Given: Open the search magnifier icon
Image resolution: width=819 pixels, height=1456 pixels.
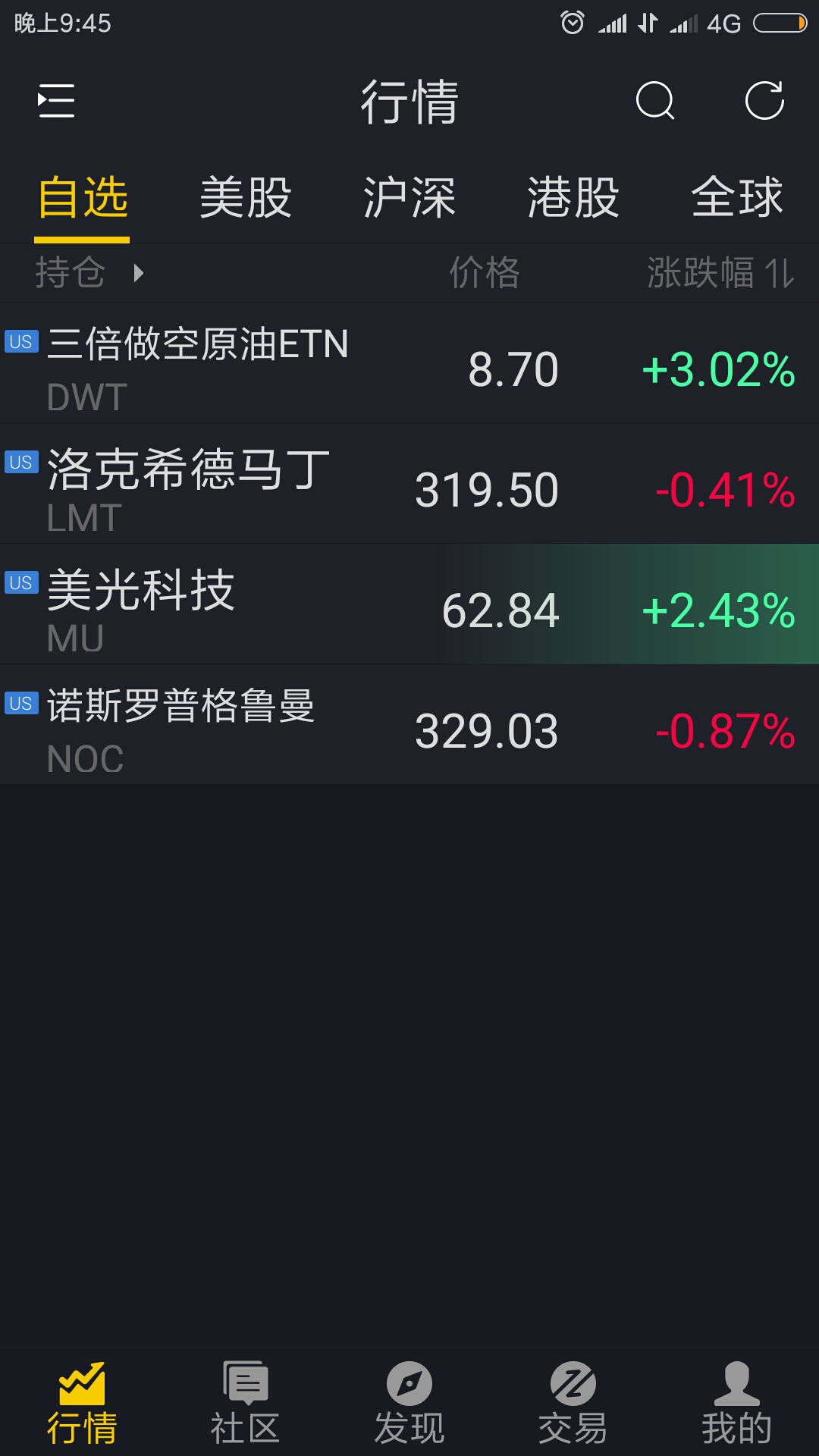Looking at the screenshot, I should point(655,101).
